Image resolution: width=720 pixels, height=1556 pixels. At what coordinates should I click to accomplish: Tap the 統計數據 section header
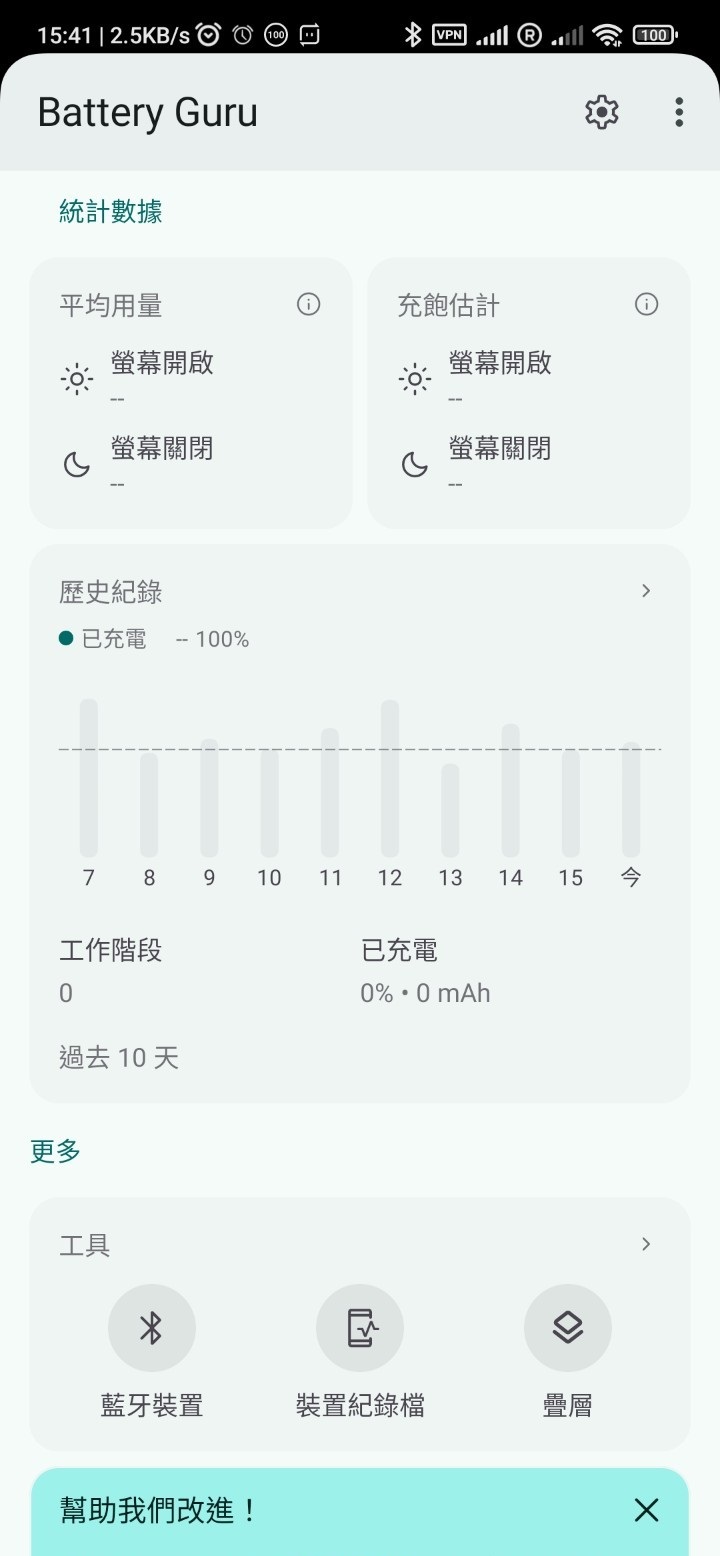pos(109,211)
